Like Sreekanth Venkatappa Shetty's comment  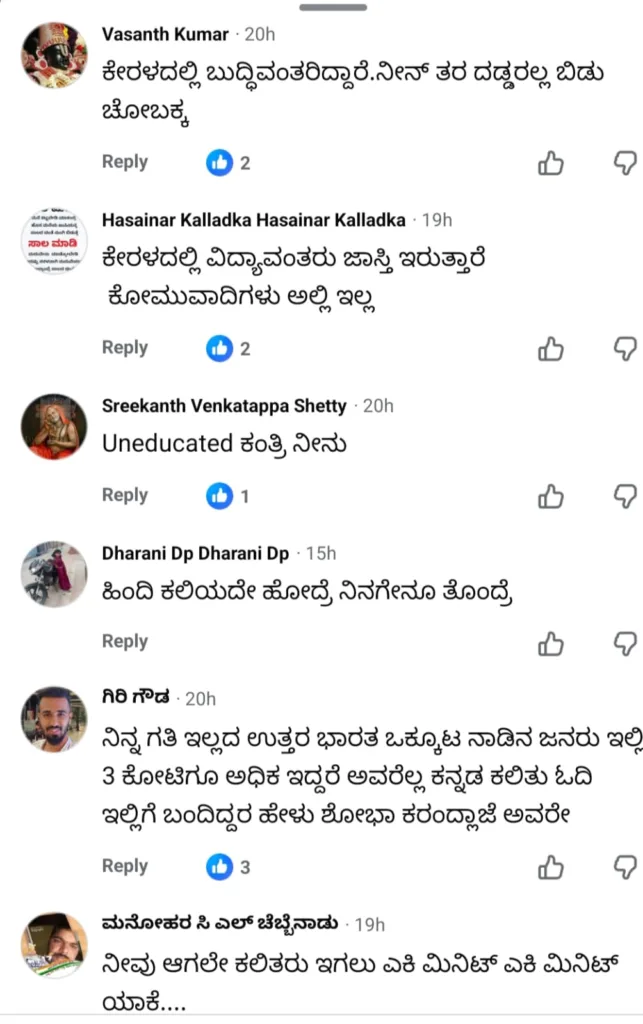coord(551,496)
